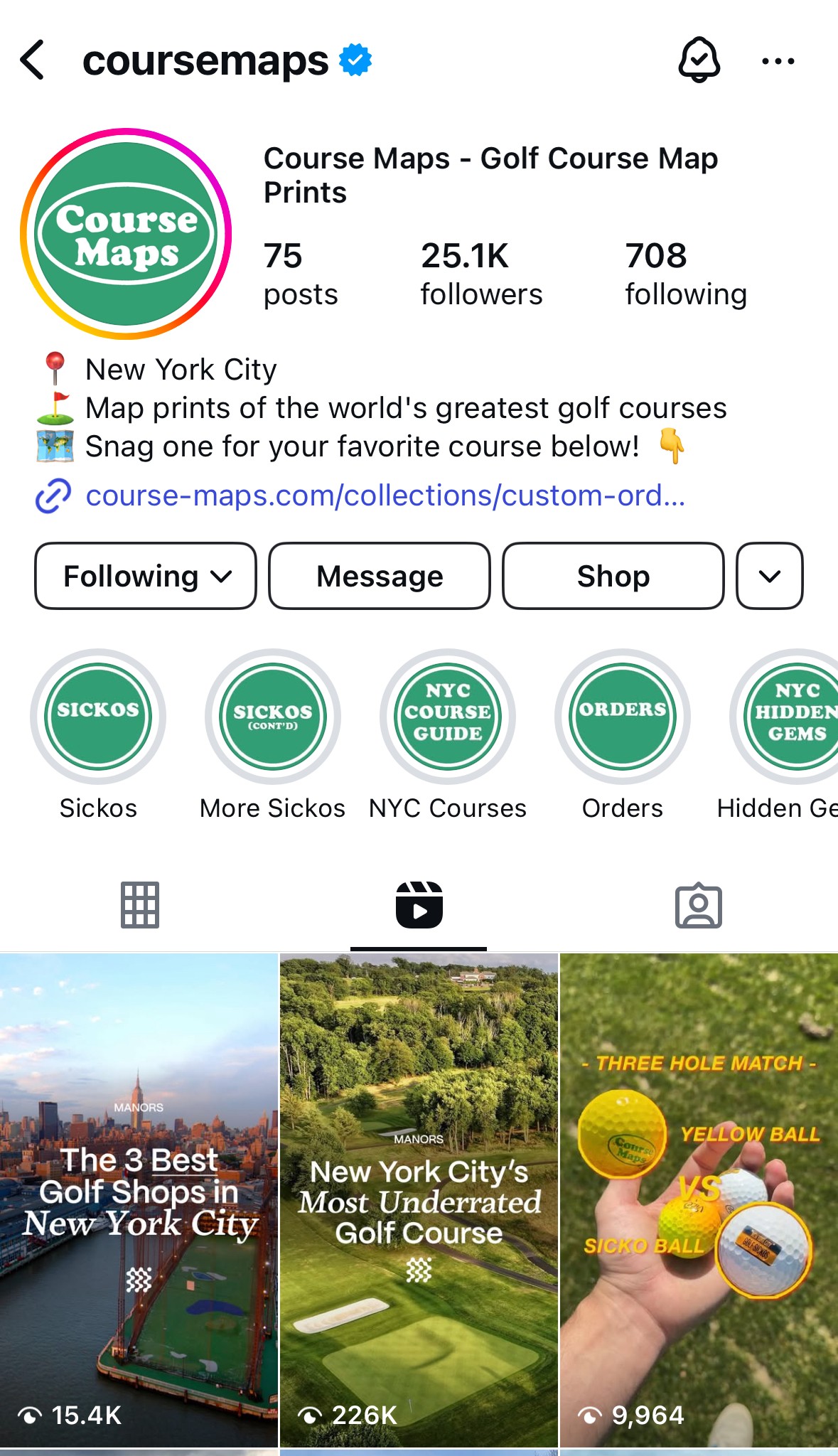This screenshot has height=1456, width=838.
Task: Go back using the top-left arrow
Action: pyautogui.click(x=33, y=60)
